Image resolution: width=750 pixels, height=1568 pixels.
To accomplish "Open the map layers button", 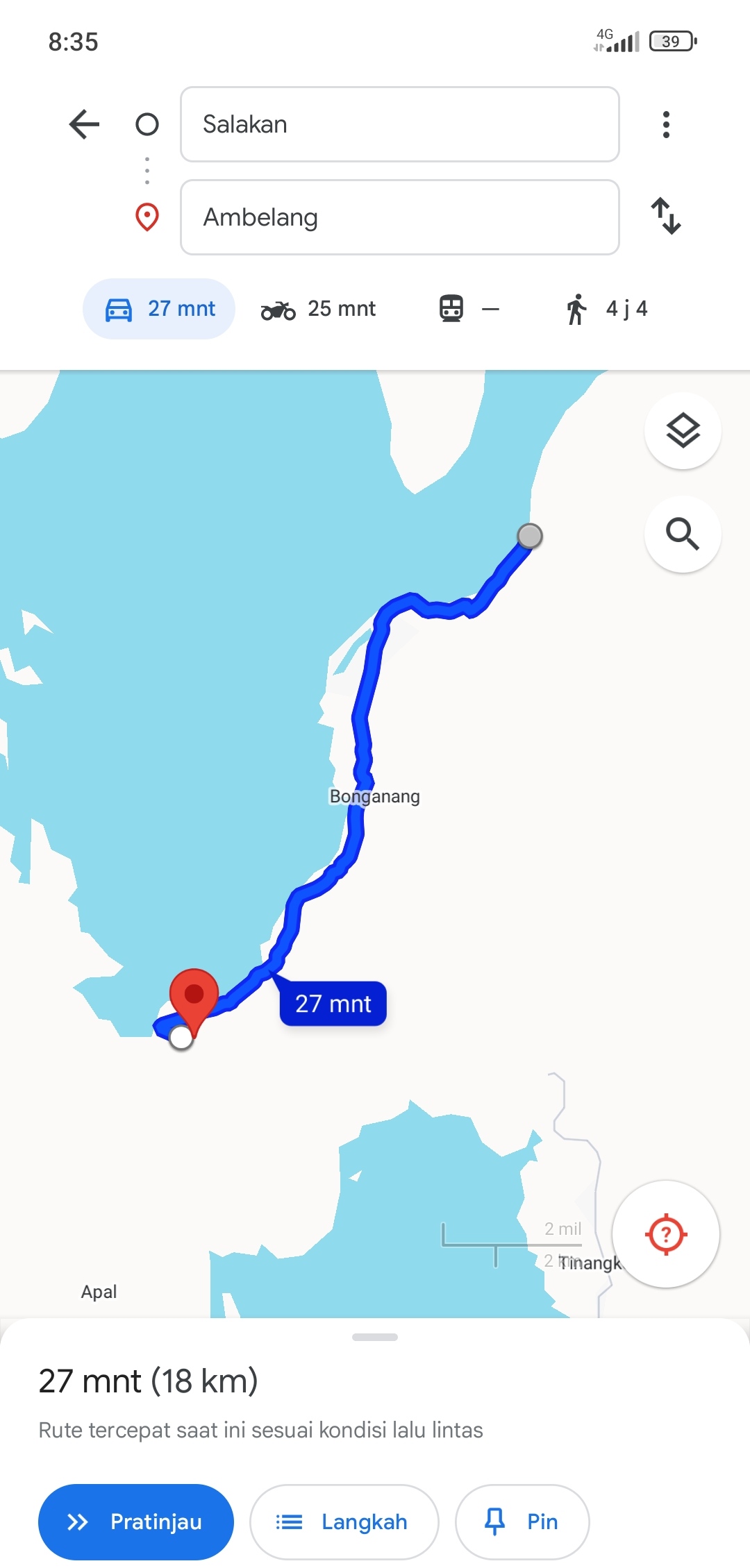I will click(683, 431).
